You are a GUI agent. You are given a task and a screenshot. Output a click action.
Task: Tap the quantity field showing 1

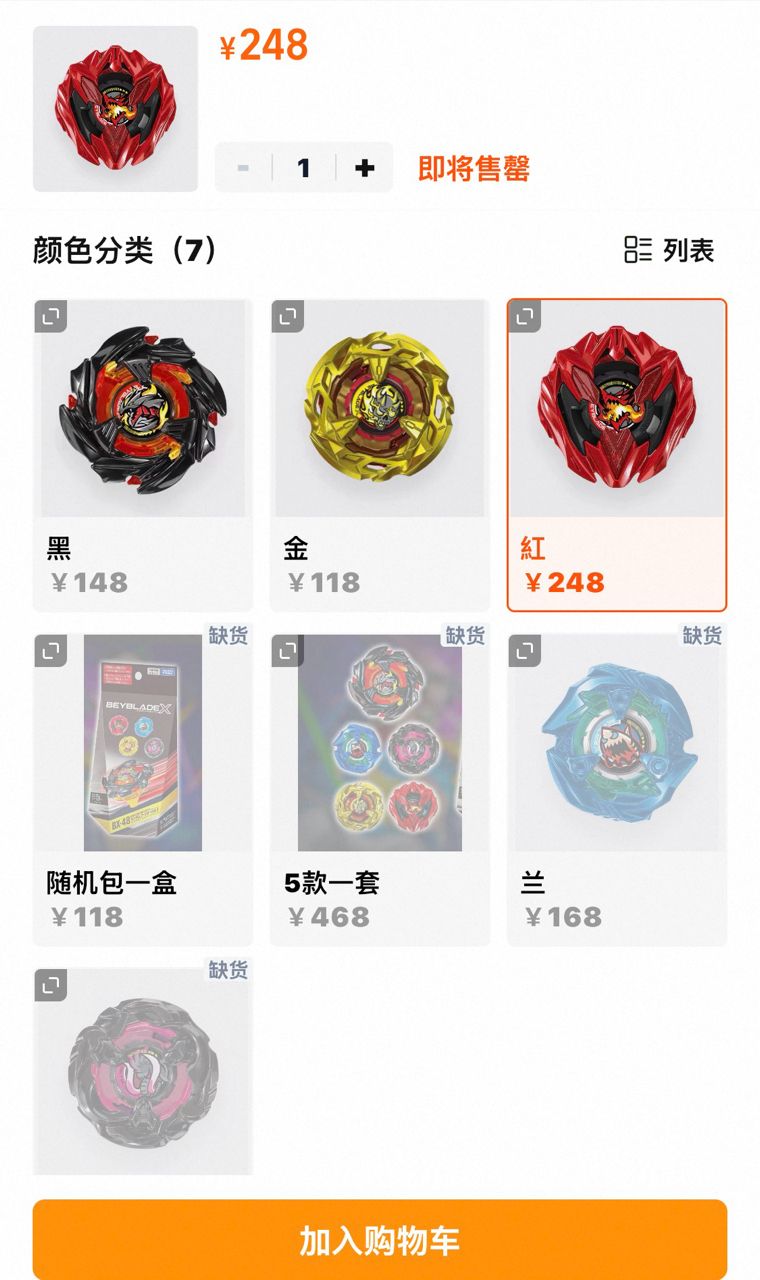(x=304, y=168)
